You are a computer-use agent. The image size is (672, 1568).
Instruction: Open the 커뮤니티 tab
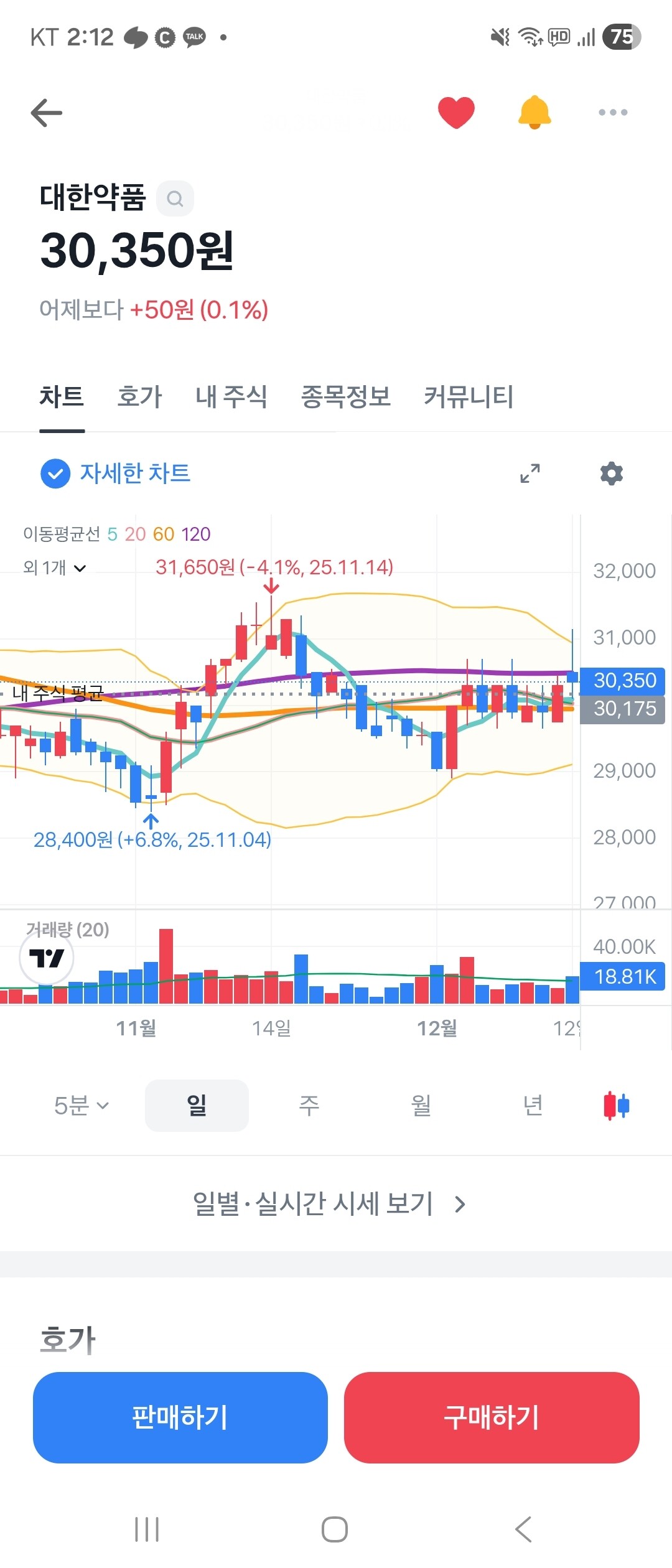point(469,396)
